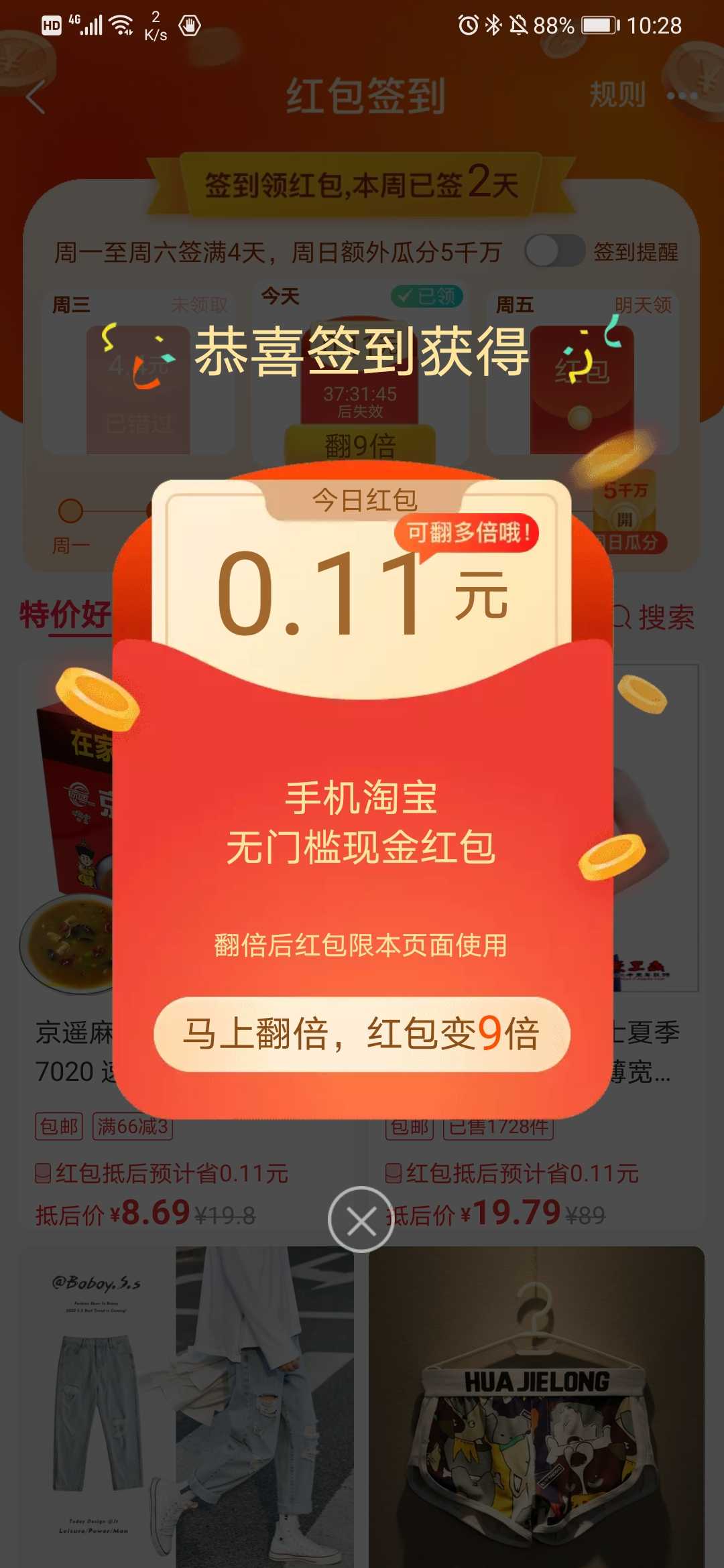Open the three-dot overflow menu
Screen dimensions: 724x1568
coord(682,96)
